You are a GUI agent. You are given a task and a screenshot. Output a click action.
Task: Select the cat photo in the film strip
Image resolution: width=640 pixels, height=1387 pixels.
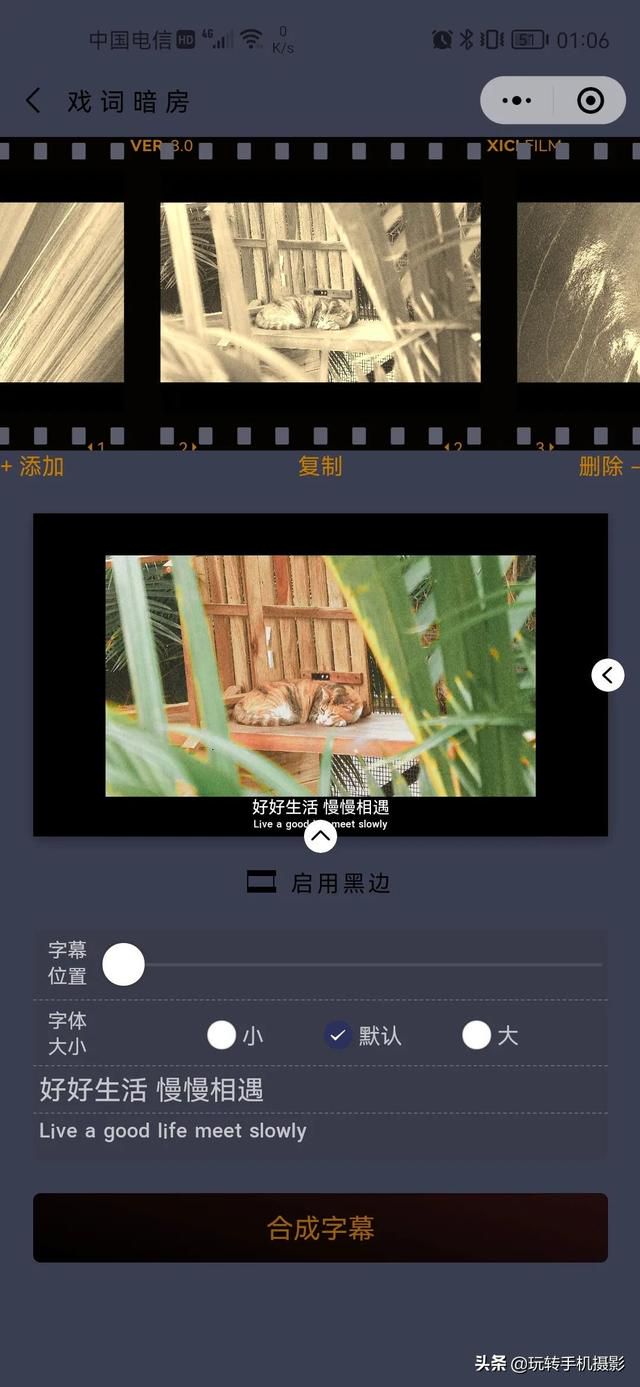point(320,293)
